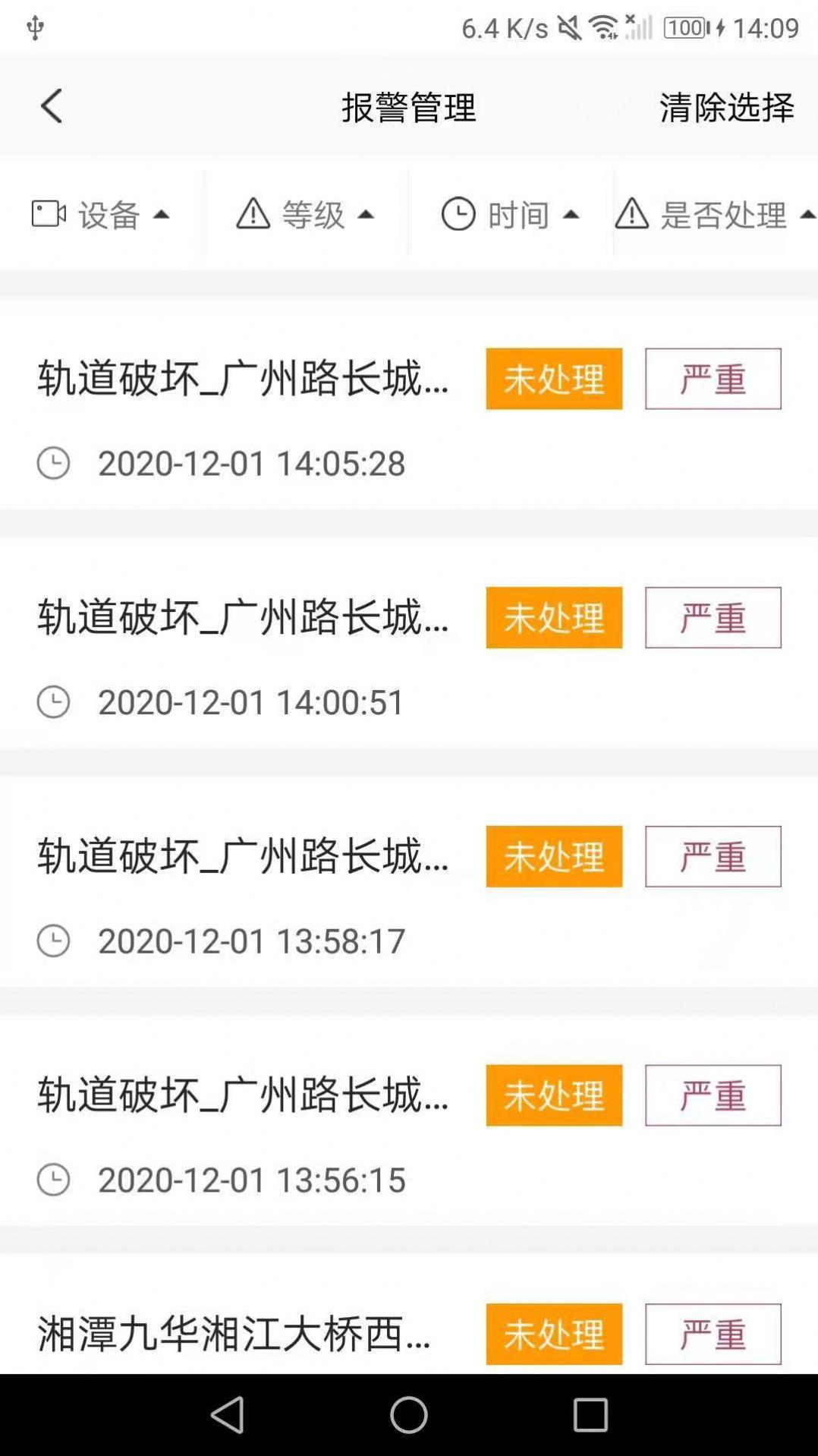Toggle 未处理 badge on the 14:00:51 alarm
This screenshot has width=818, height=1456.
tap(553, 617)
